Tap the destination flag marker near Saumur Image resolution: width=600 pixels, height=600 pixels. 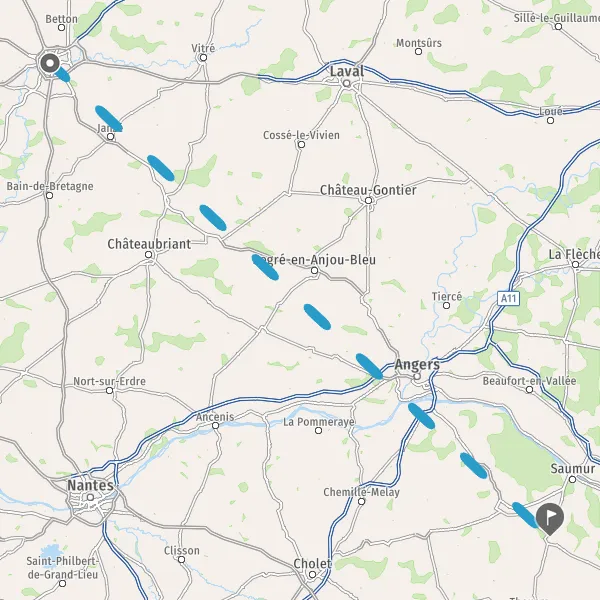point(550,519)
